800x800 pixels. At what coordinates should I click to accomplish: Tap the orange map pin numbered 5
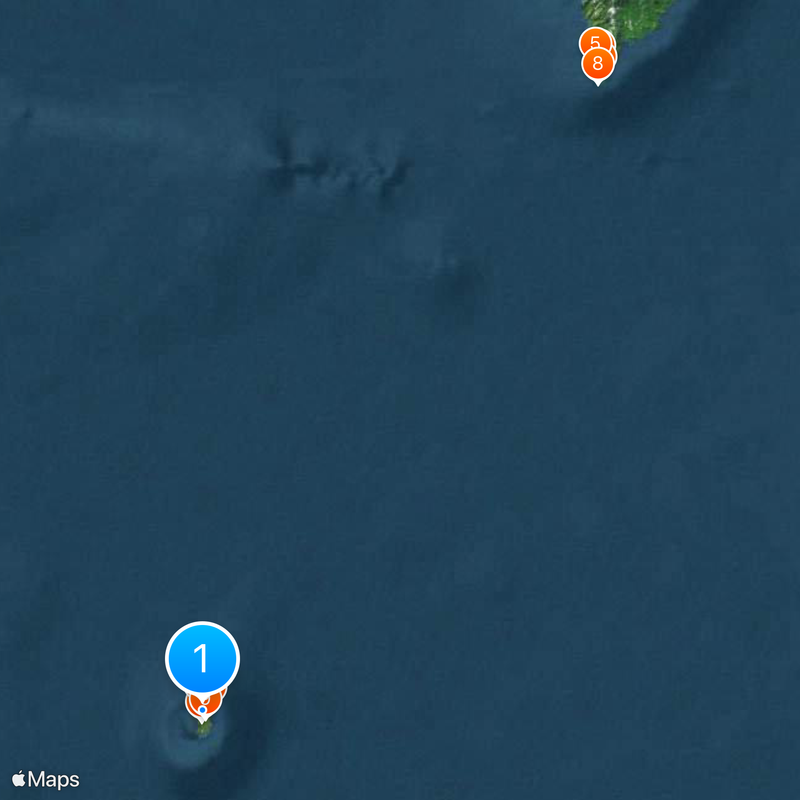point(593,41)
